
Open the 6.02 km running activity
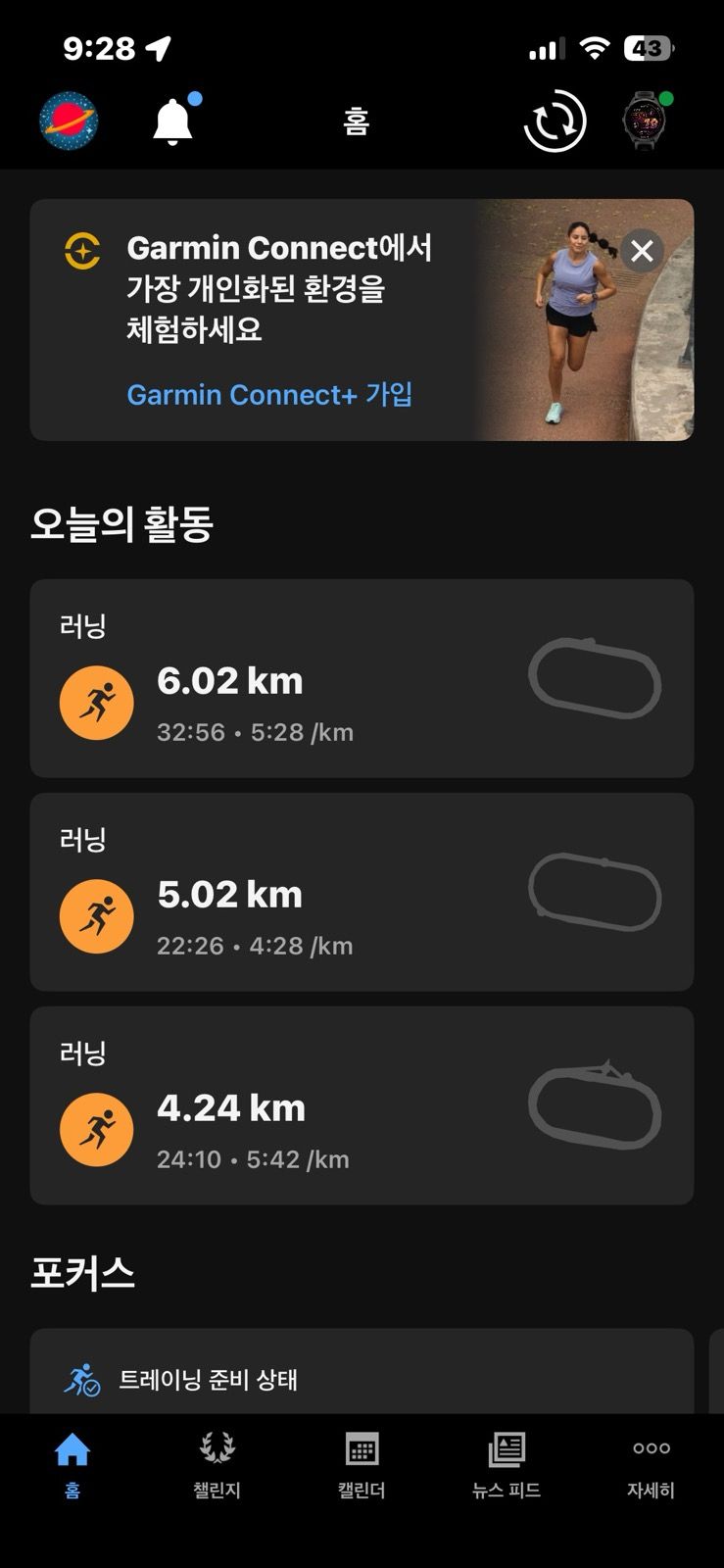point(362,678)
